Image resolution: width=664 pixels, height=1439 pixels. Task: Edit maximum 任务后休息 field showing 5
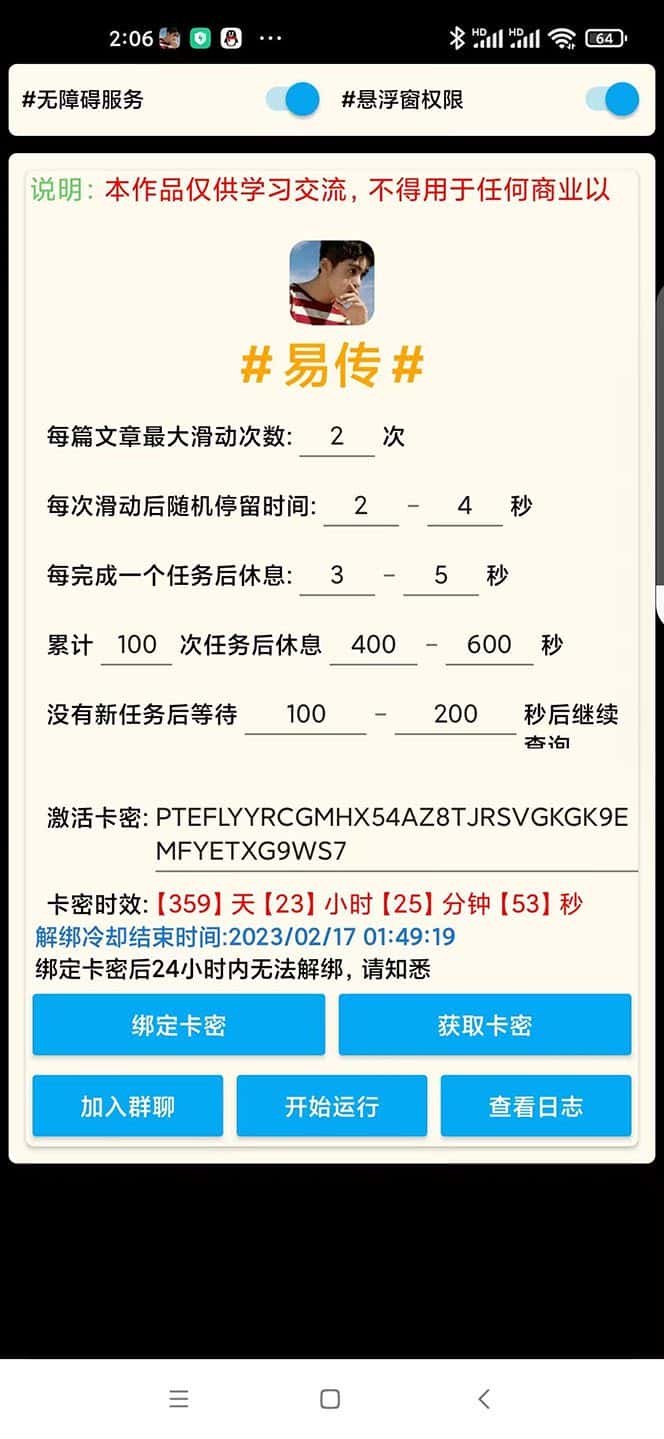coord(441,575)
